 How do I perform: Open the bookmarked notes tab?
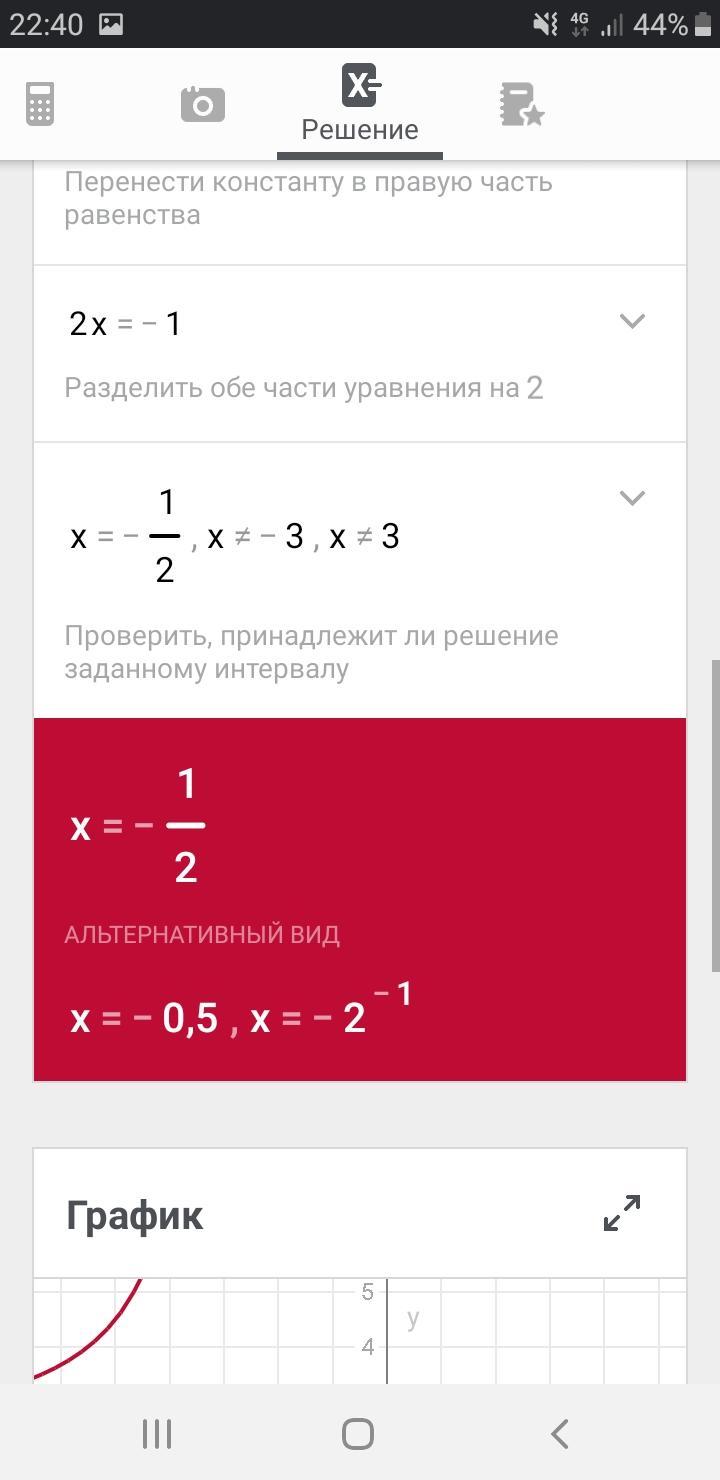tap(521, 104)
